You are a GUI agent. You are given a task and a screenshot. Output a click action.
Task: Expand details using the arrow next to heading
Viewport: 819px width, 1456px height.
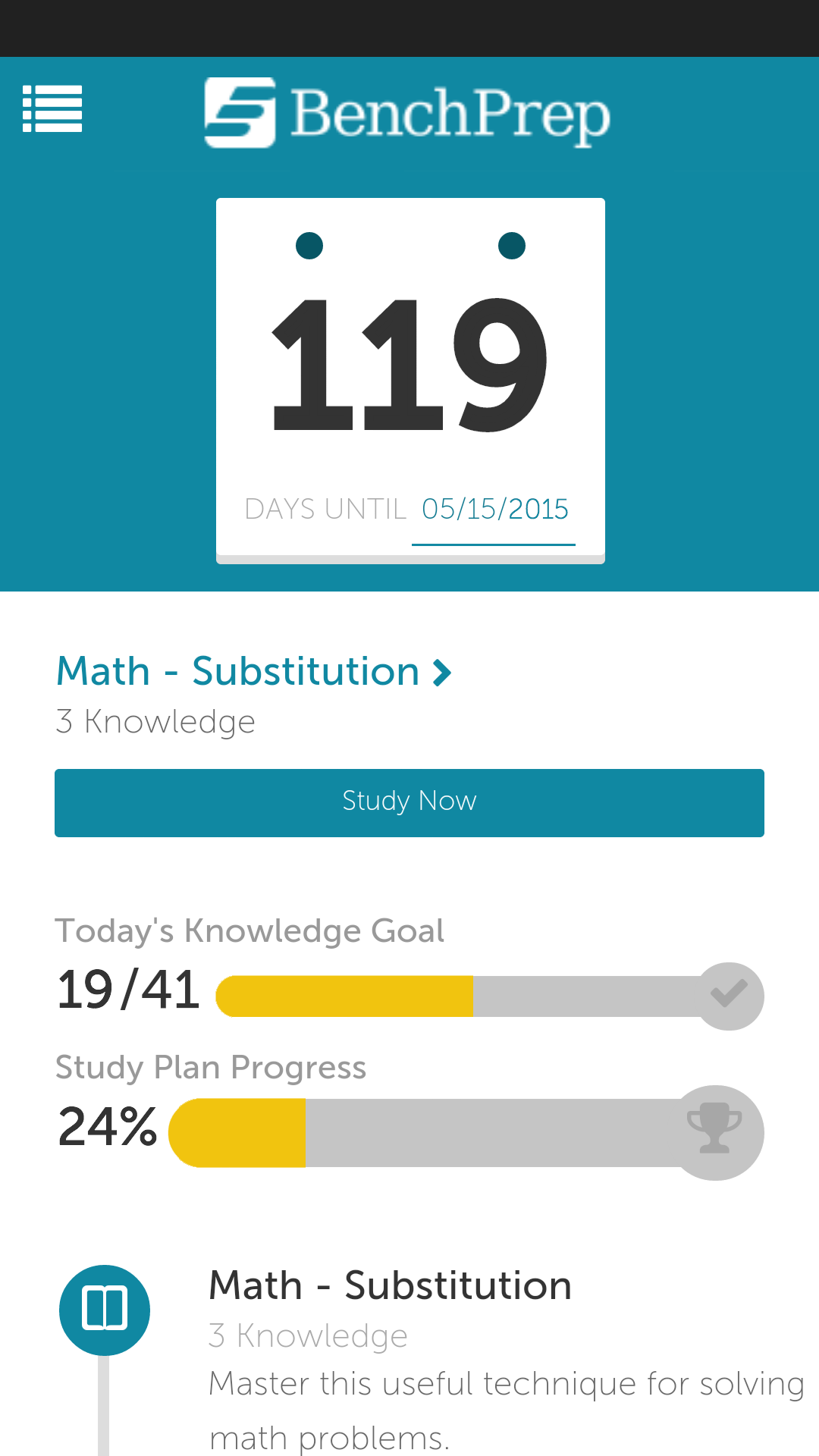click(x=442, y=670)
